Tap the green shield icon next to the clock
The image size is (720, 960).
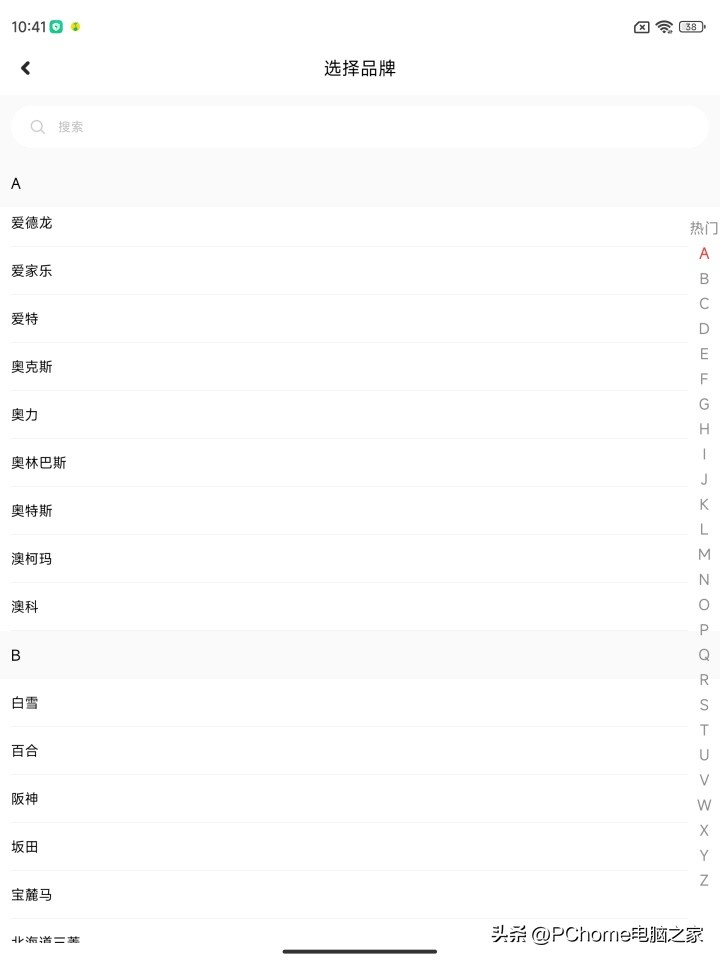[x=58, y=27]
